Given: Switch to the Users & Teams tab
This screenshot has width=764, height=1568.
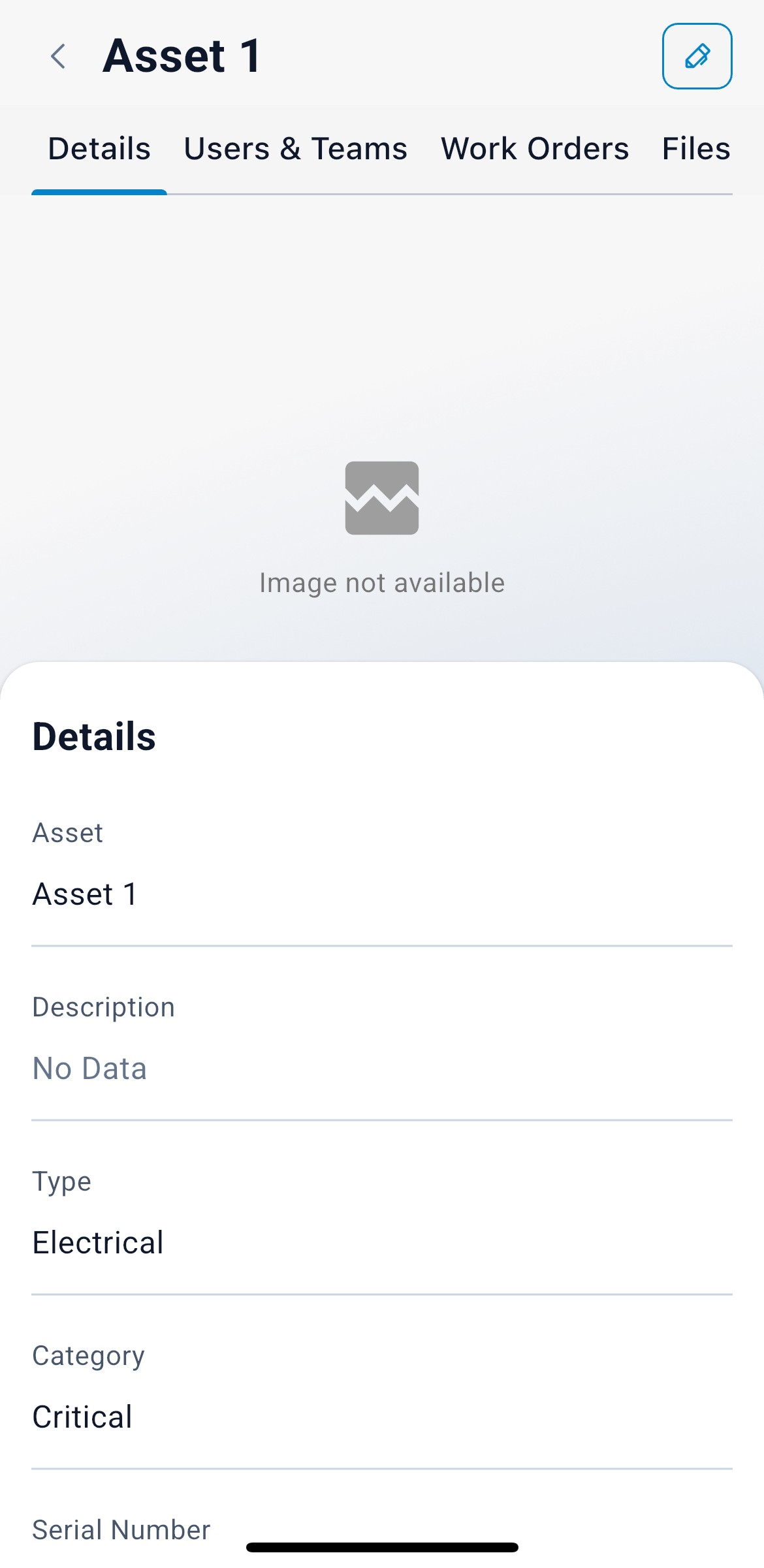Looking at the screenshot, I should click(x=295, y=149).
